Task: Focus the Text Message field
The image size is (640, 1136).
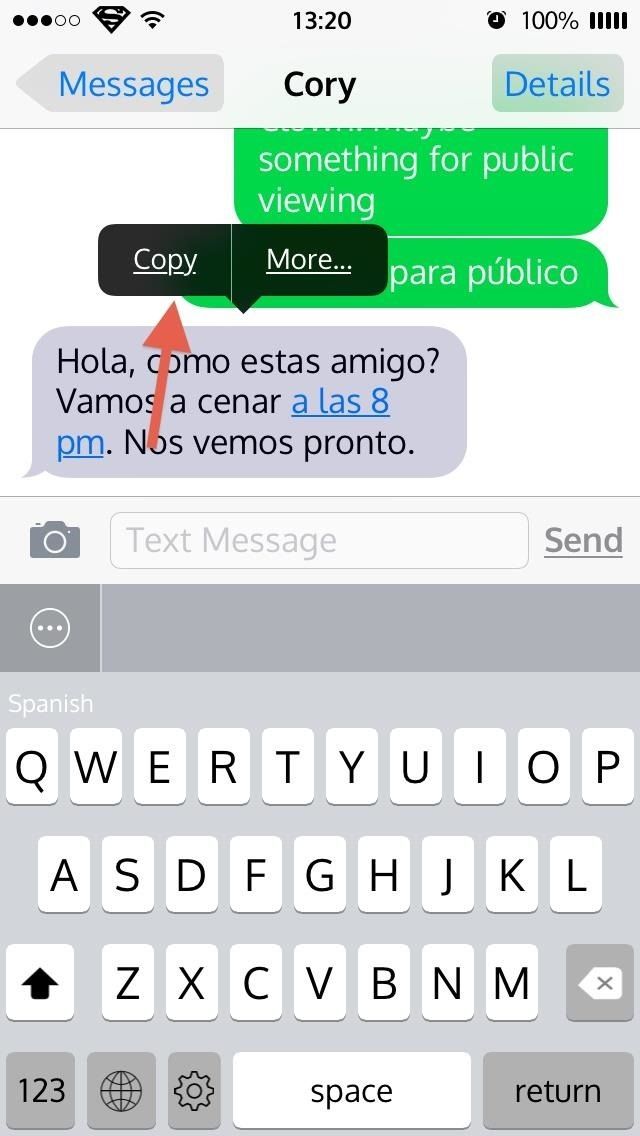Action: tap(318, 541)
